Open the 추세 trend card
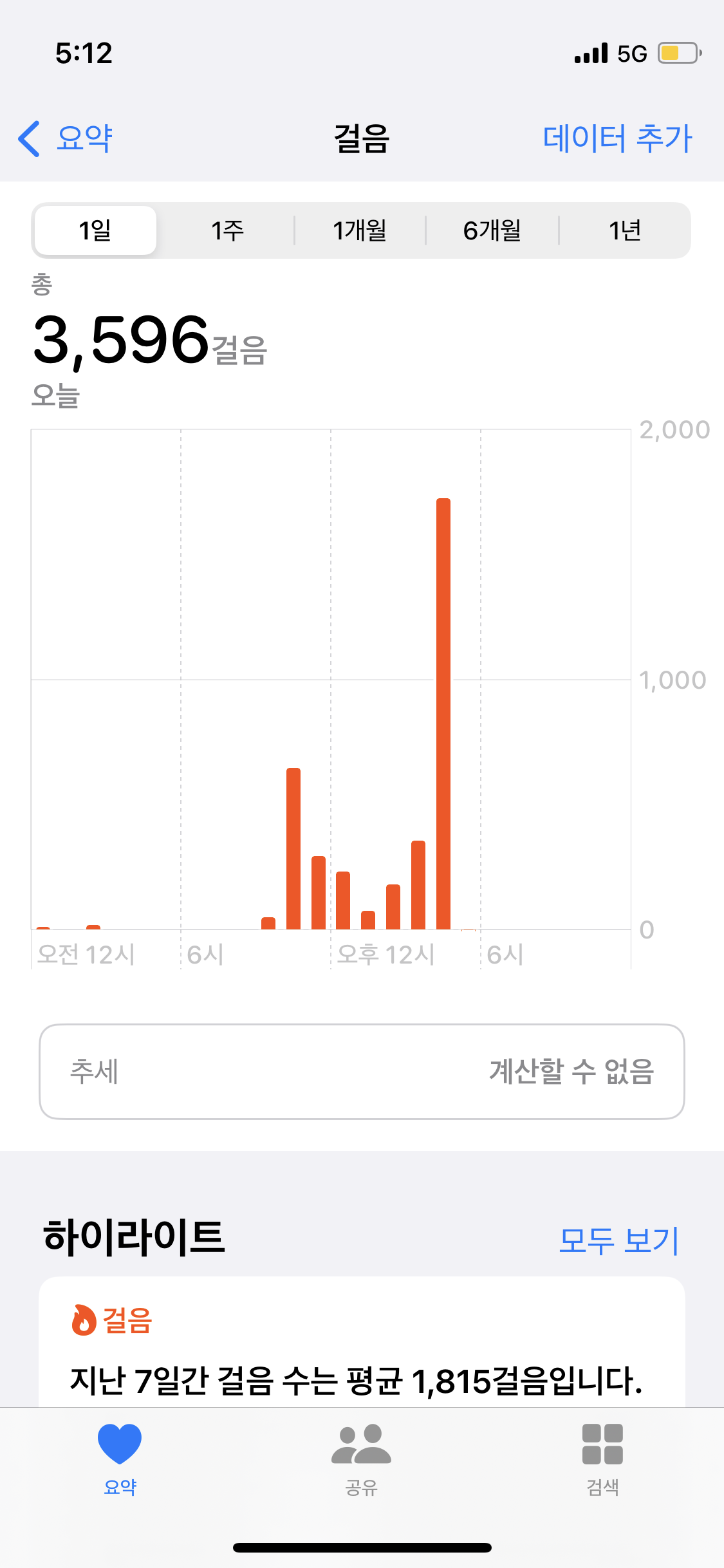The height and width of the screenshot is (1568, 724). click(362, 1072)
